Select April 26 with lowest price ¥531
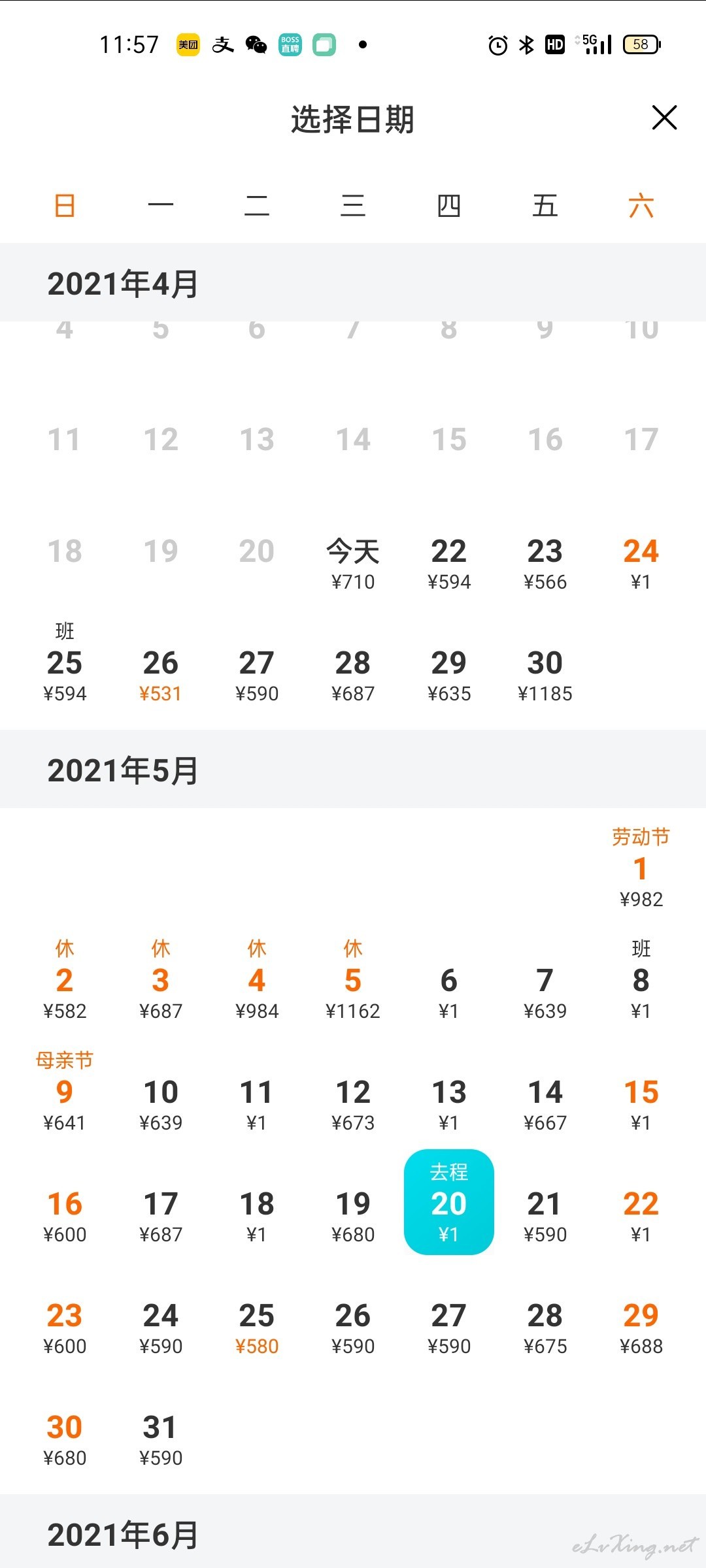The width and height of the screenshot is (706, 1568). tap(161, 676)
